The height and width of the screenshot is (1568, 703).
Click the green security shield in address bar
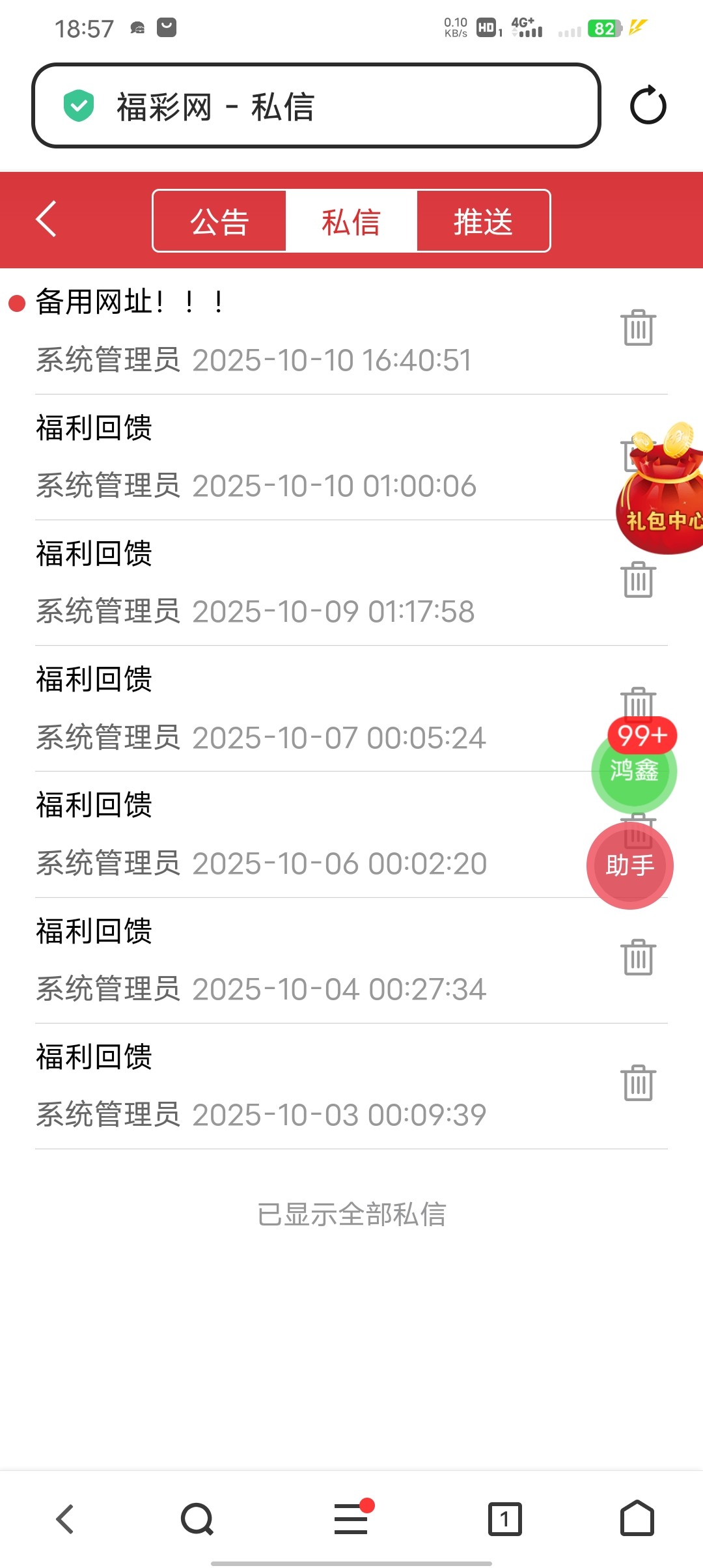(77, 106)
